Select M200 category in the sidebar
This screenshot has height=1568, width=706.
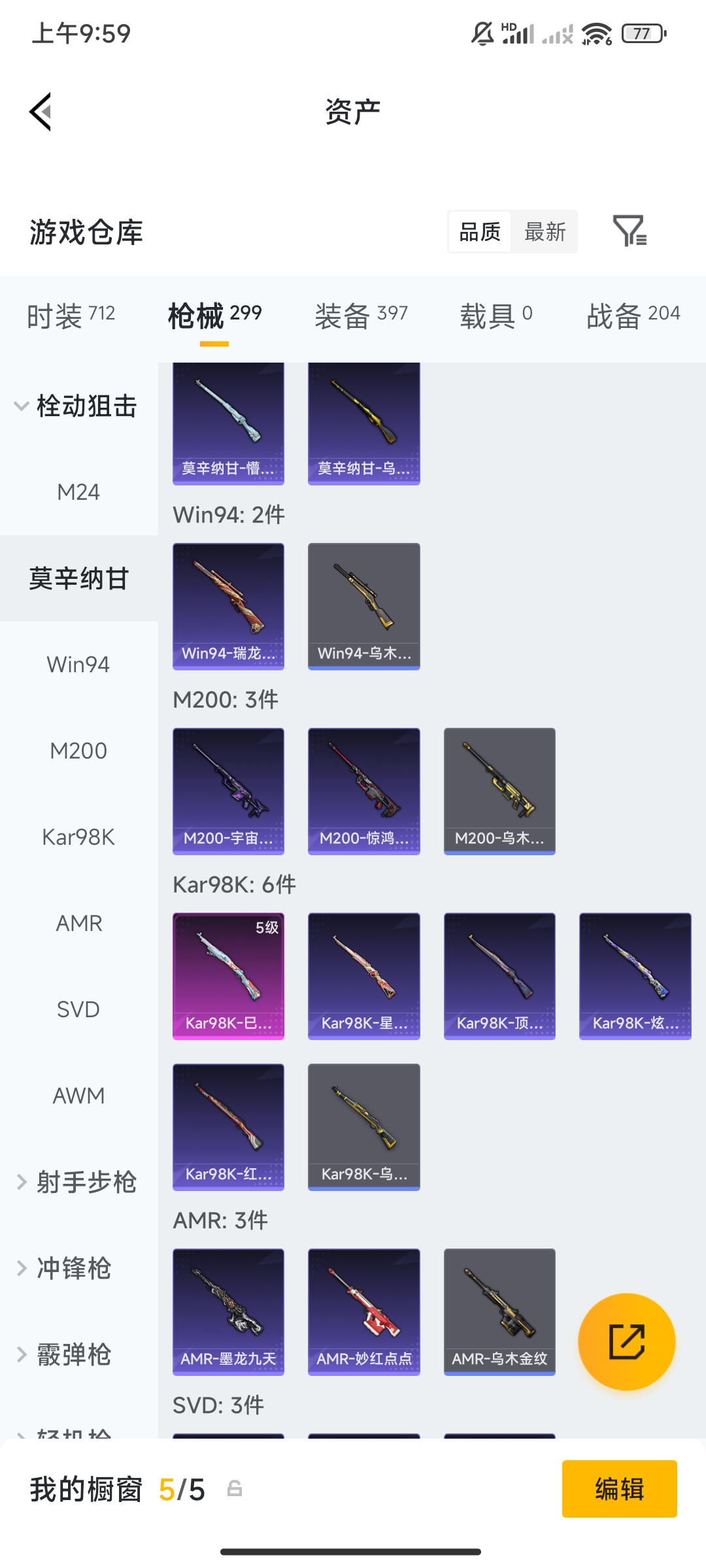pyautogui.click(x=78, y=750)
